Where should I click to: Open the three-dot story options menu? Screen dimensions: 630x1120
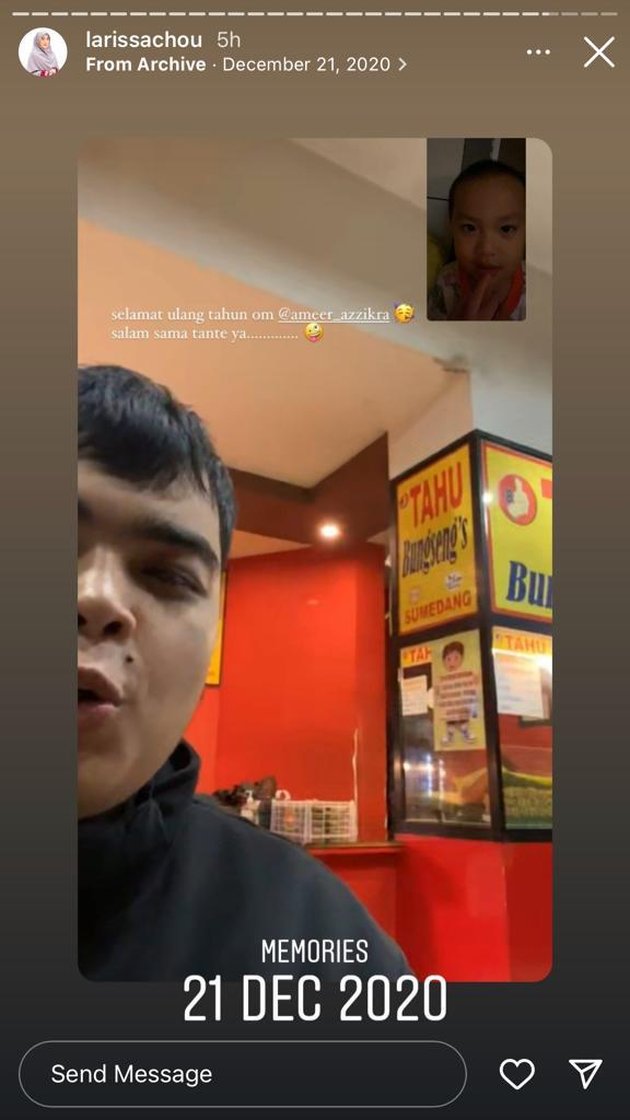539,52
